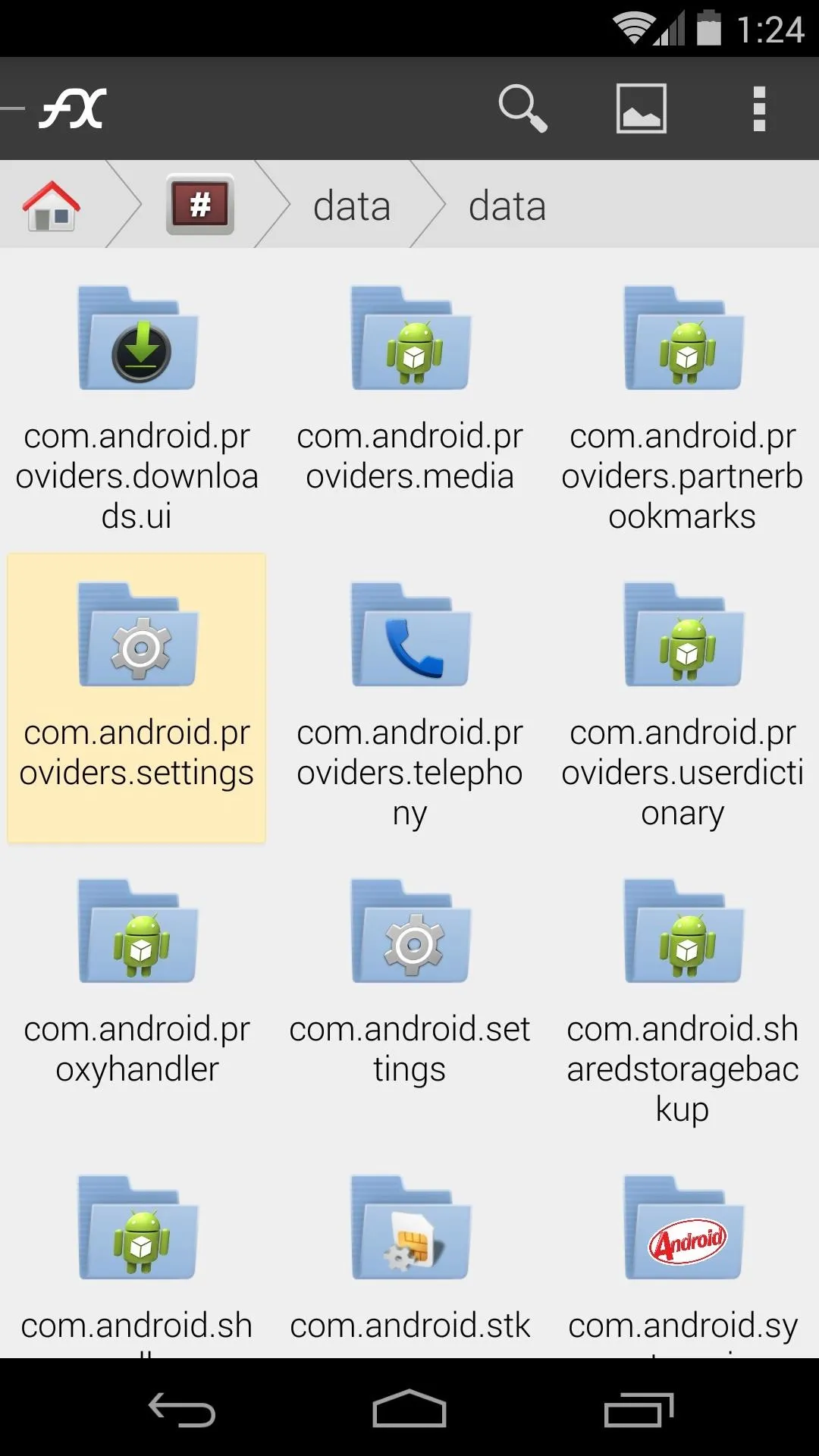Open com.android.providers.downloads.ui folder
Viewport: 819px width, 1456px height.
click(x=136, y=406)
